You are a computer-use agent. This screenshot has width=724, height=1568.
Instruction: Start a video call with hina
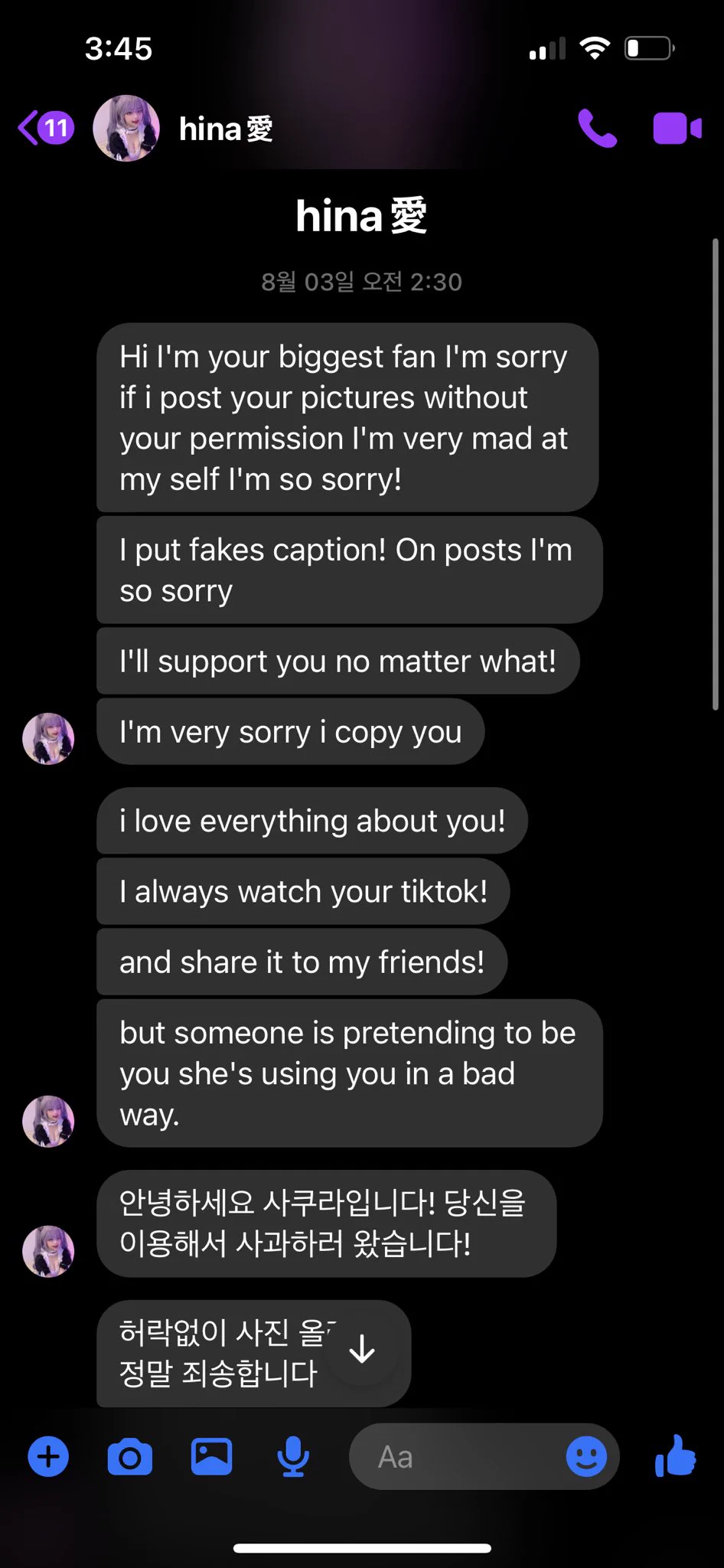(x=677, y=128)
